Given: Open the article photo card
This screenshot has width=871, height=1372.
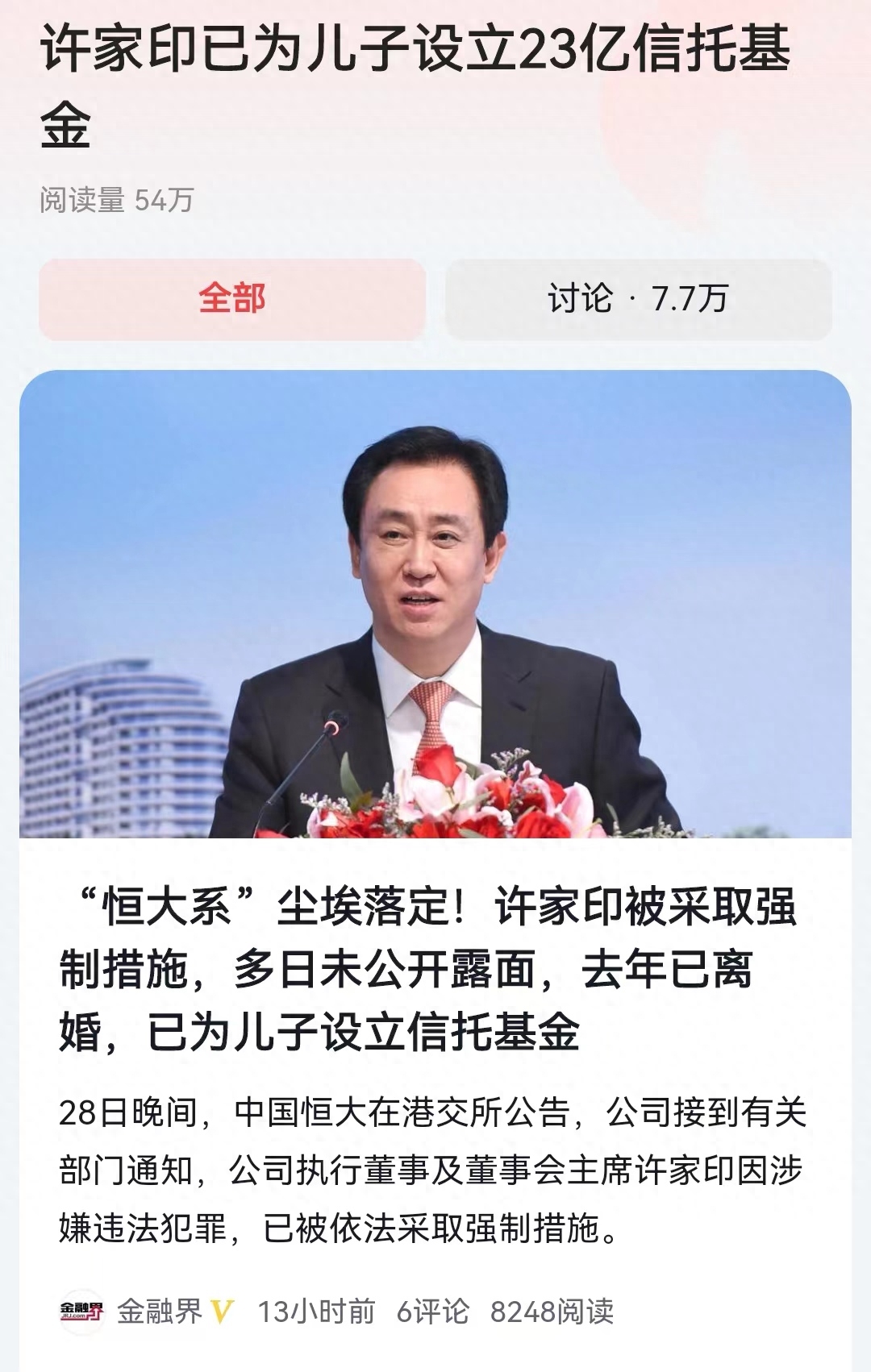Looking at the screenshot, I should coord(435,605).
